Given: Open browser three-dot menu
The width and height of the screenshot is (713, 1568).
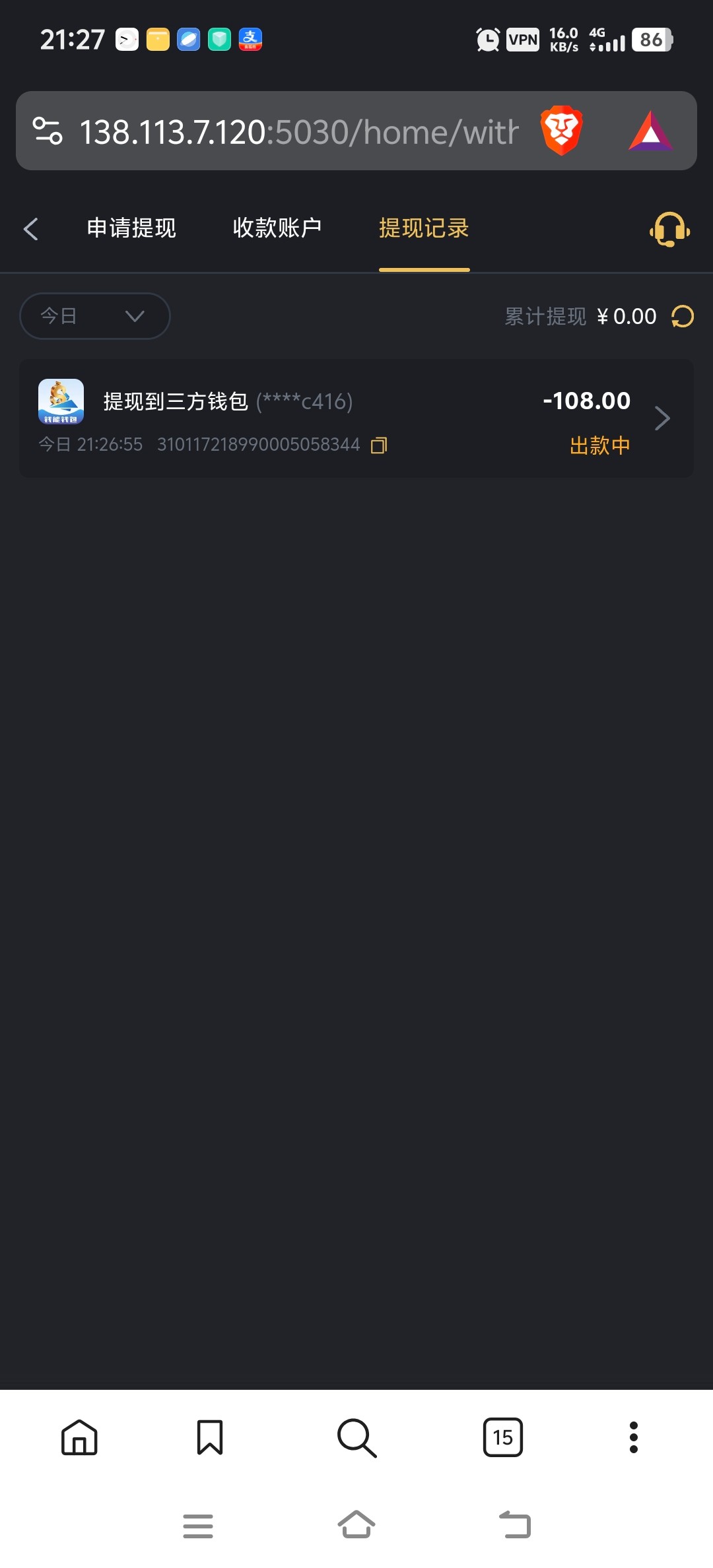Looking at the screenshot, I should tap(634, 1437).
